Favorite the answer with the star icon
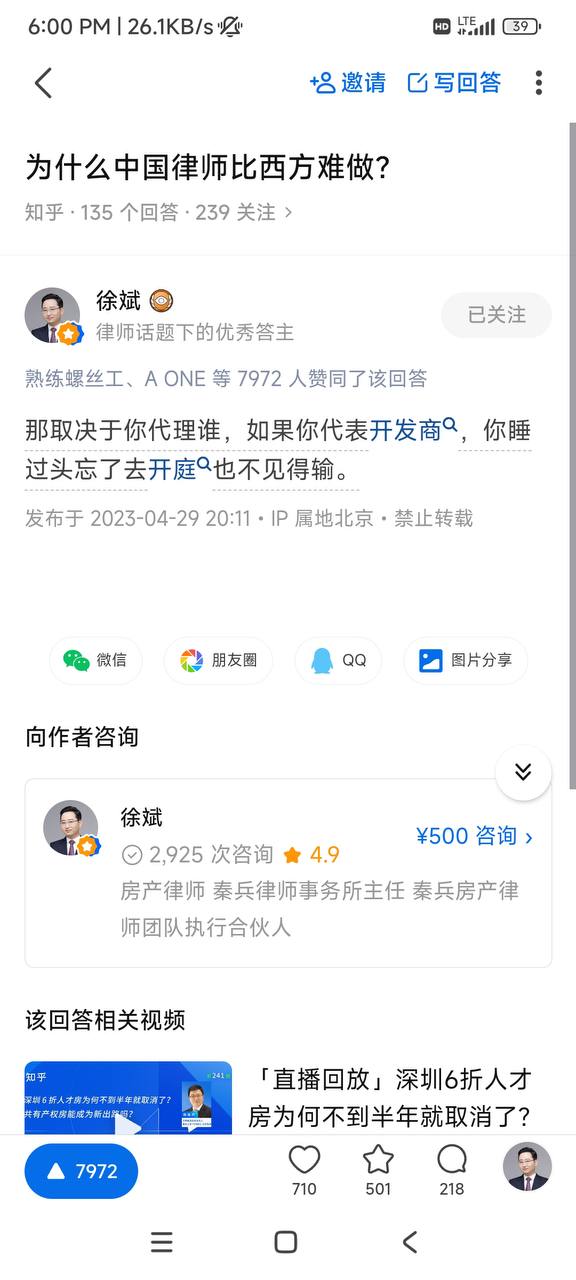The image size is (576, 1280). (x=378, y=1170)
